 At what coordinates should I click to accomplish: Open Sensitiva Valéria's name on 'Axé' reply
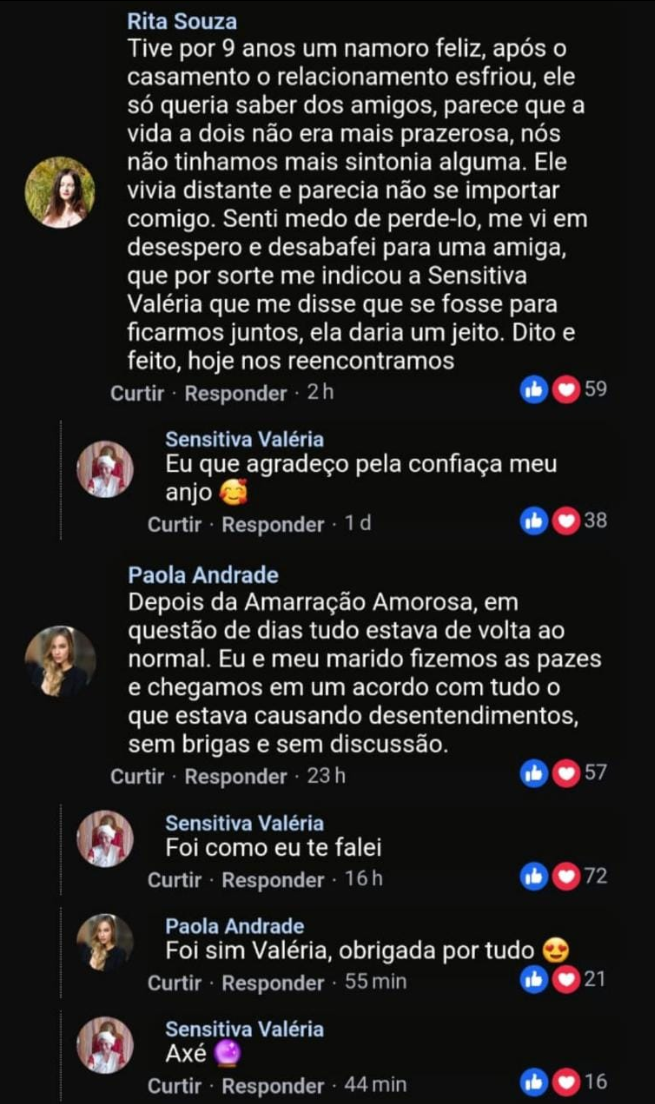pyautogui.click(x=244, y=1029)
